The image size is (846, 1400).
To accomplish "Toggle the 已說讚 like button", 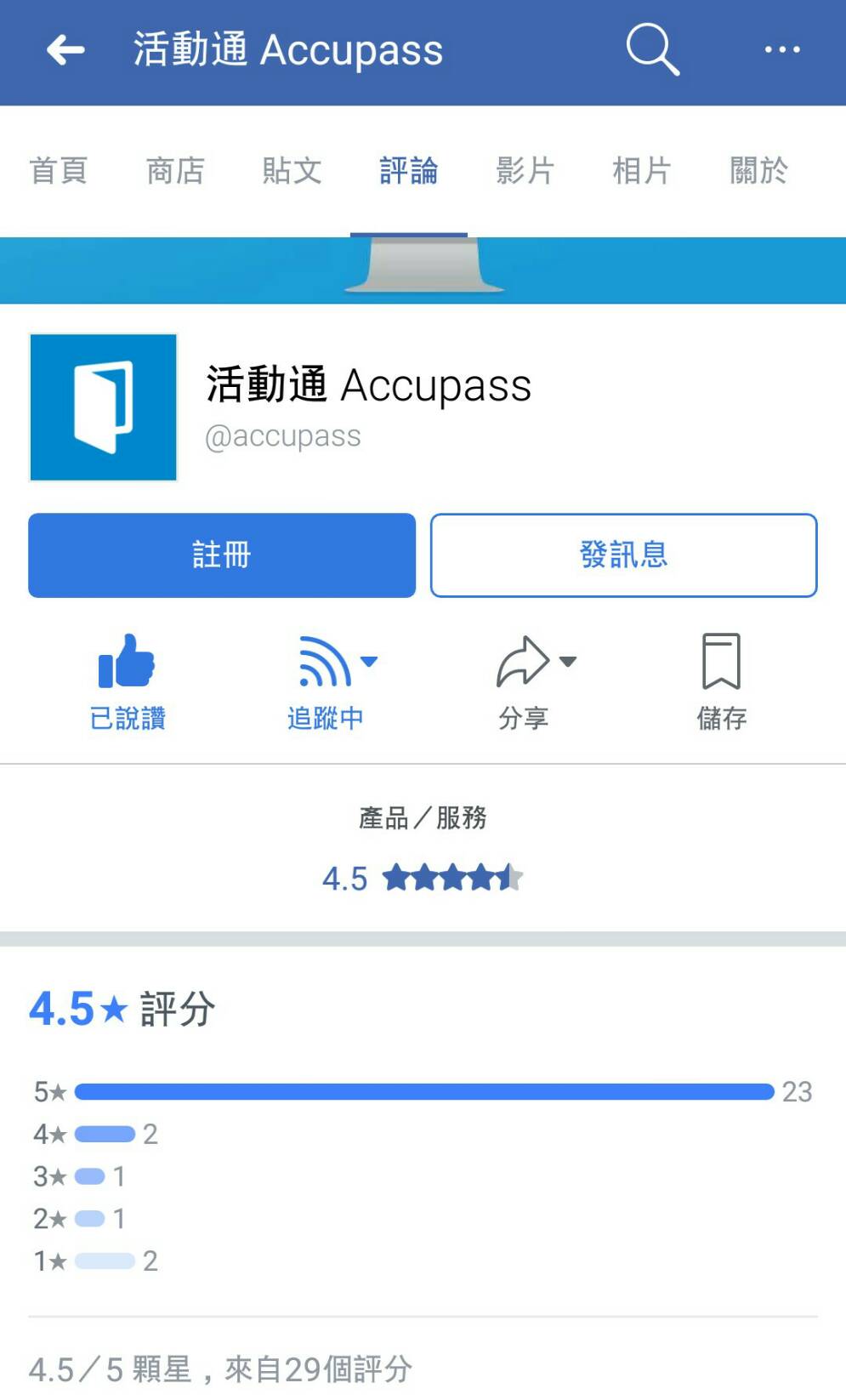I will tap(128, 682).
